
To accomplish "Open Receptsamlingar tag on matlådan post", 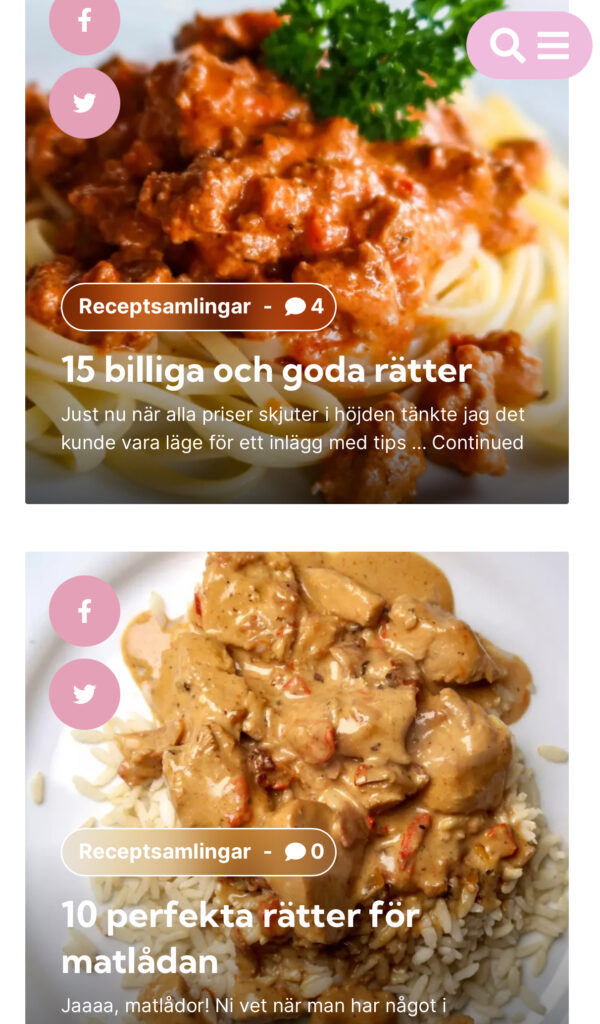I will (165, 852).
